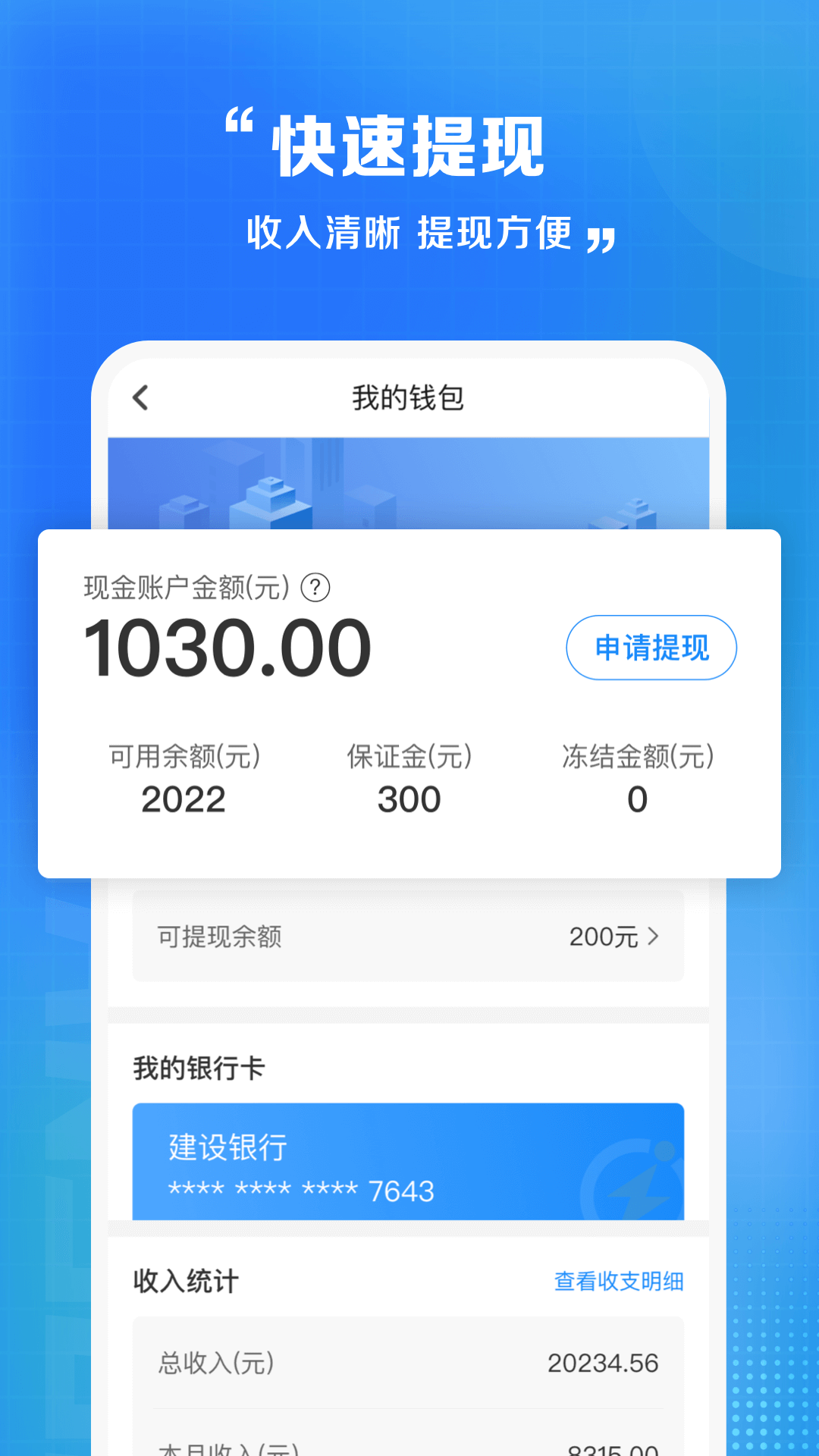Tap the back arrow on 我的钱包 page

tap(140, 397)
